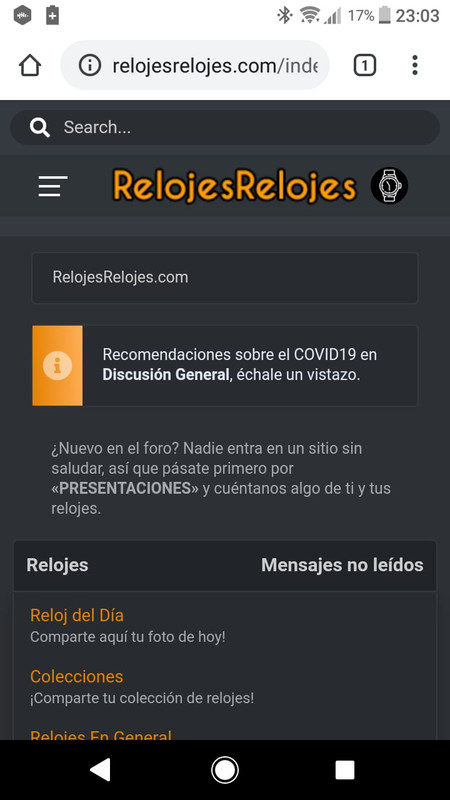Open the PRESENTACIONES section link
This screenshot has width=450, height=800.
coord(125,488)
